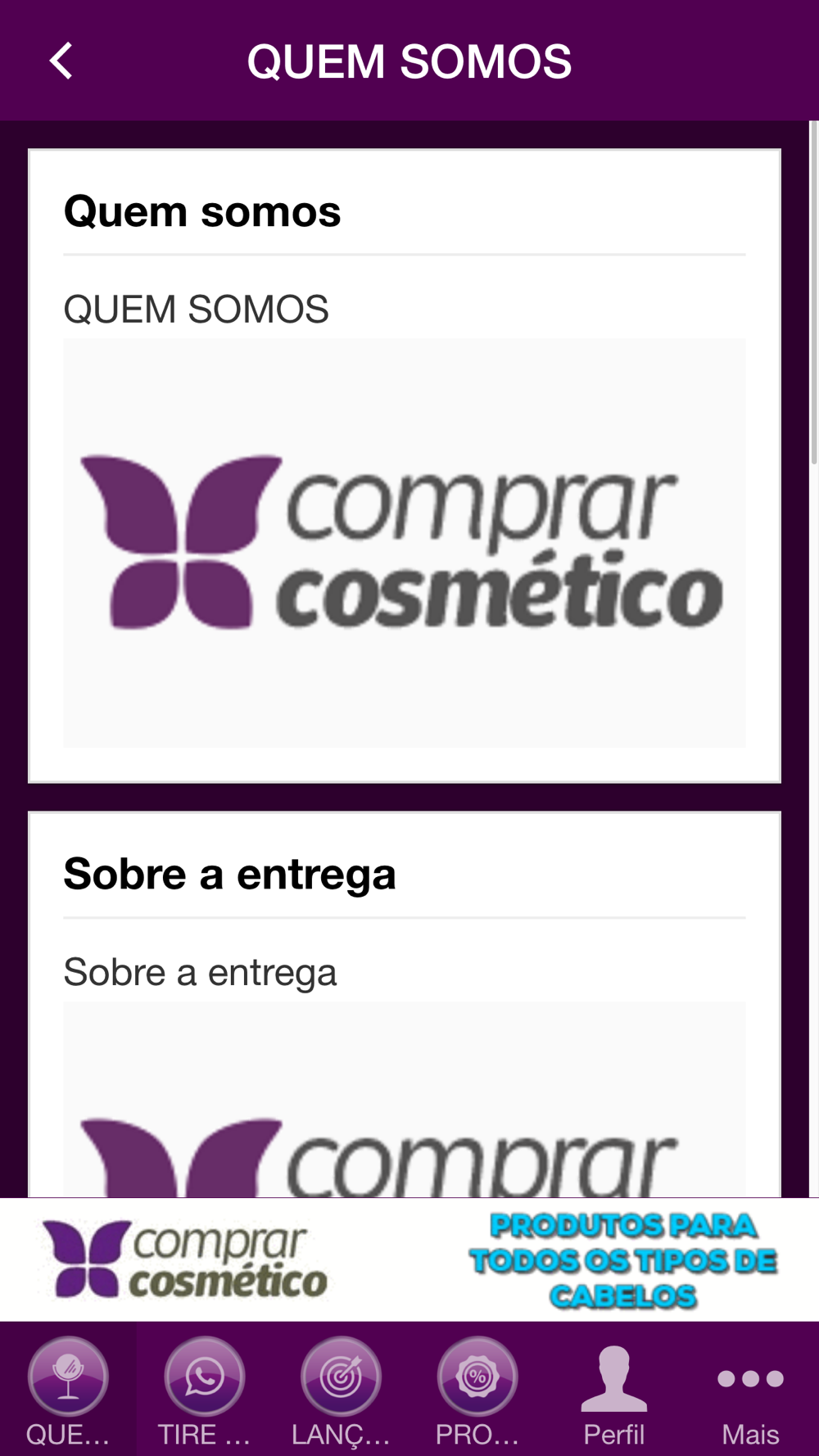This screenshot has height=1456, width=819.
Task: Tap the Comprar Cosmético promotional banner
Action: (x=409, y=1259)
